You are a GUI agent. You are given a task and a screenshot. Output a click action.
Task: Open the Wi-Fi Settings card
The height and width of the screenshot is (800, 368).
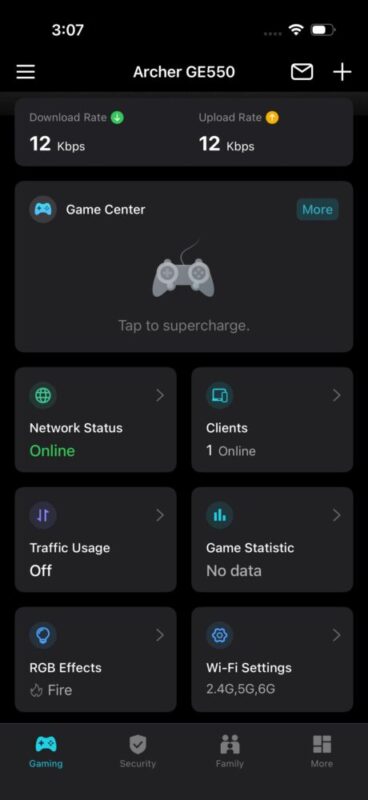tap(272, 659)
